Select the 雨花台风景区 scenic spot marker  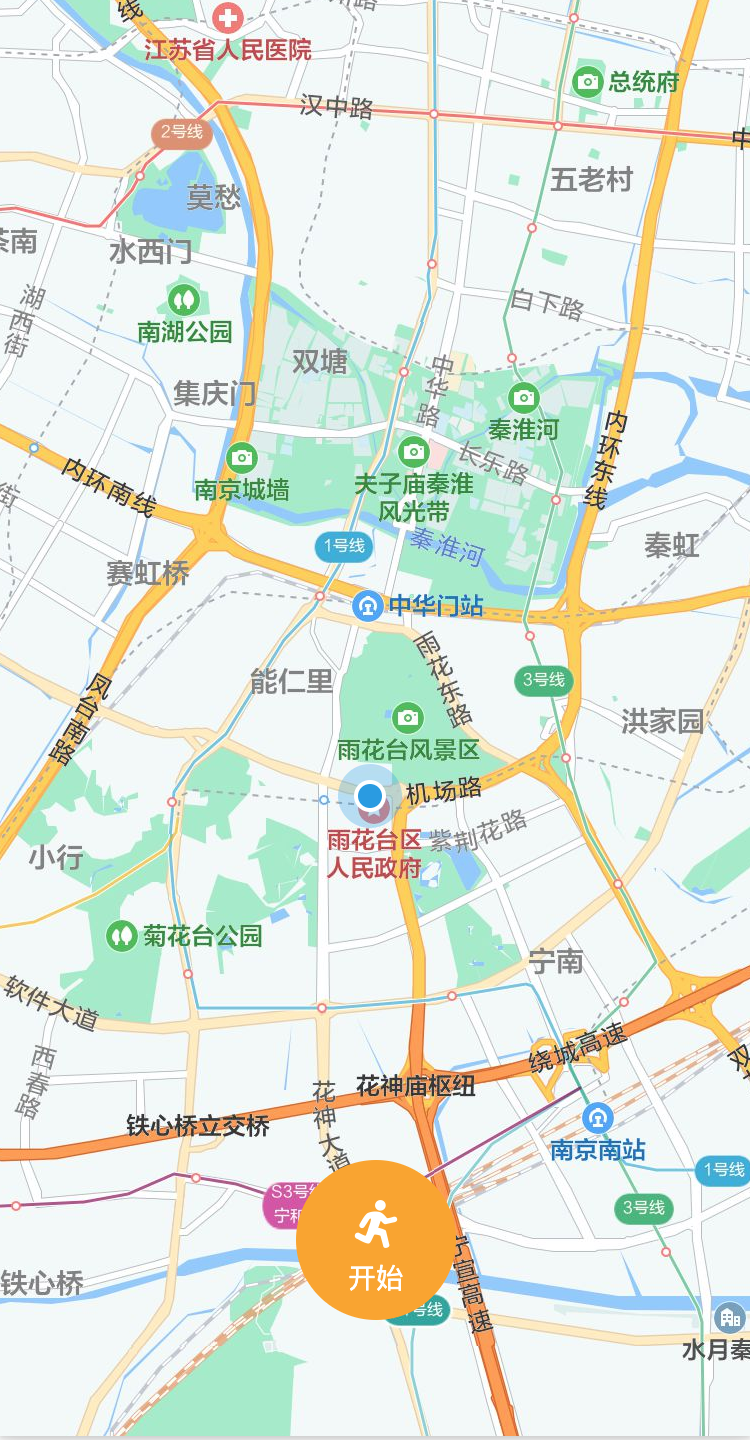[x=407, y=716]
